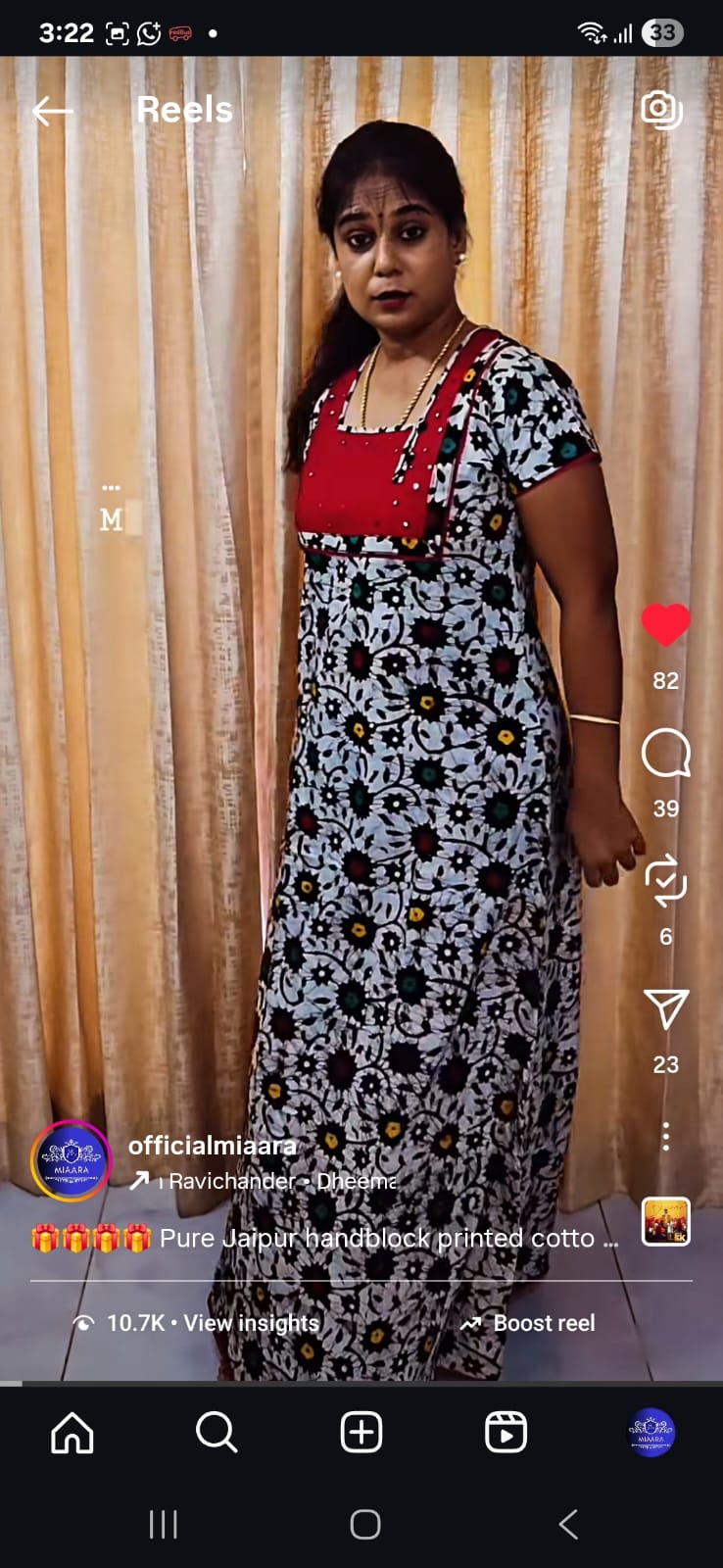Screen dimensions: 723x1568
Task: Repost this reel
Action: click(x=665, y=880)
